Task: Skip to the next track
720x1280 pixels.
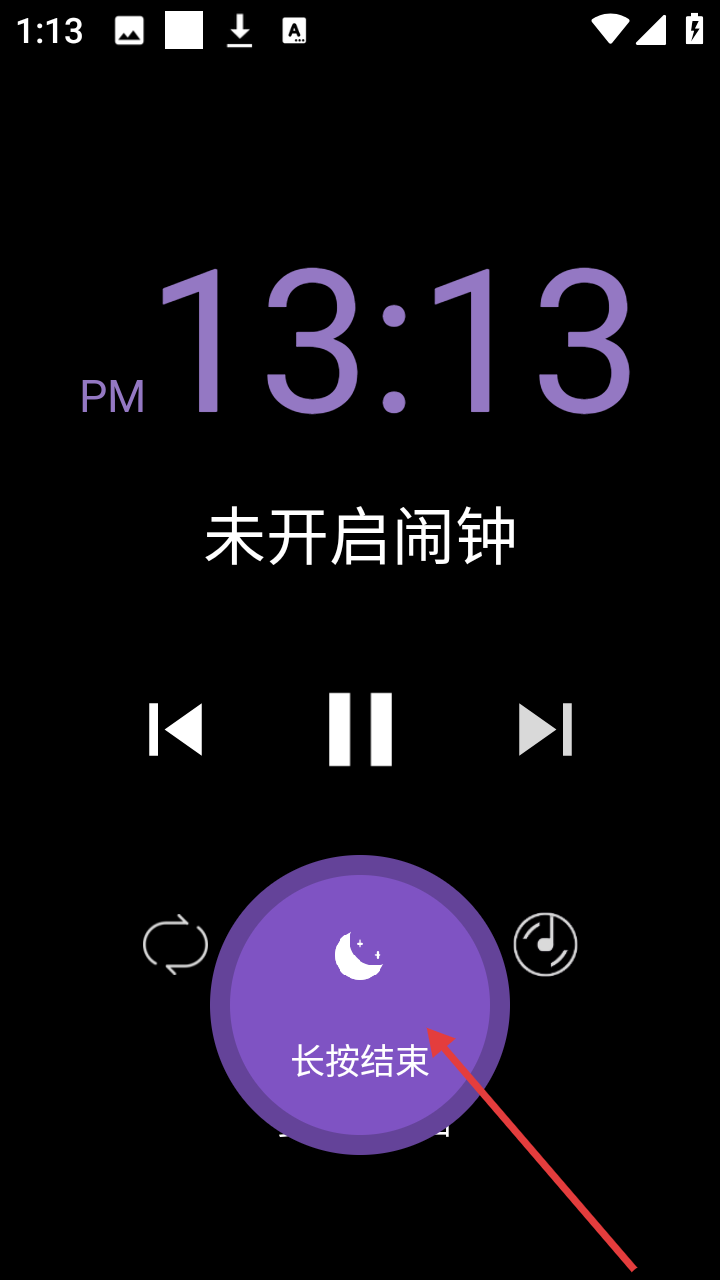Action: coord(545,729)
